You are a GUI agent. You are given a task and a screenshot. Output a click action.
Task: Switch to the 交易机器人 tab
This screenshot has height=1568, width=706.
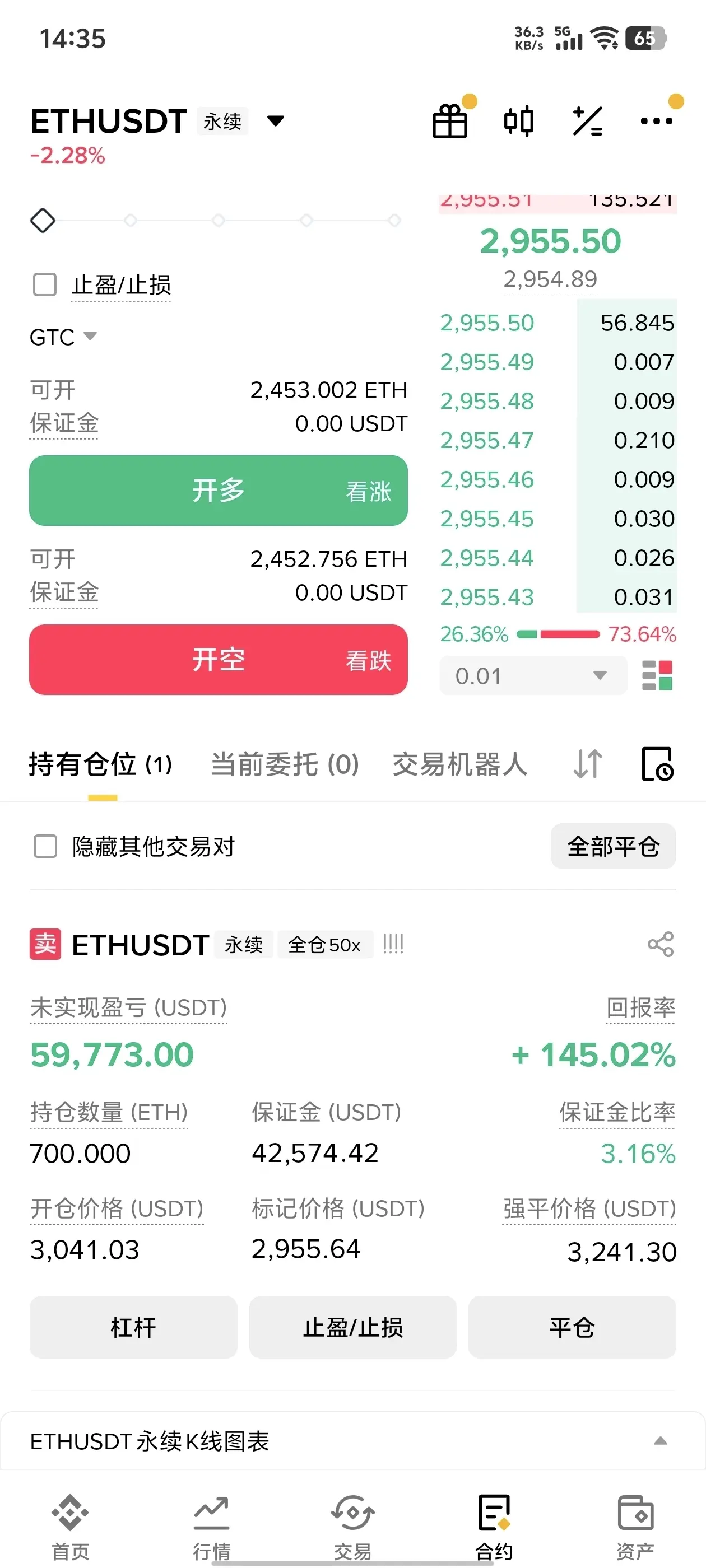pos(460,764)
